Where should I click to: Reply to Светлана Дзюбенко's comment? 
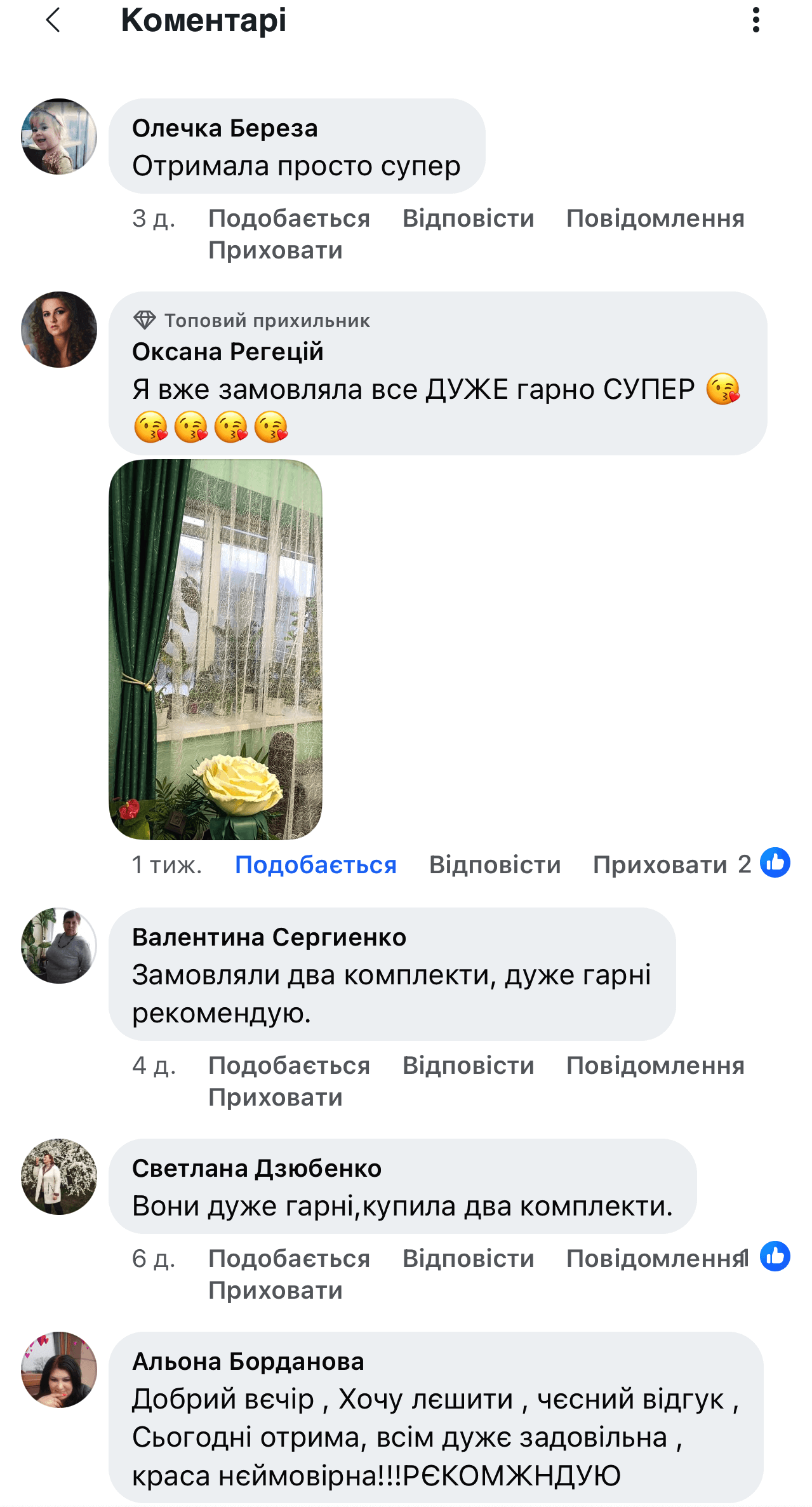[468, 1259]
